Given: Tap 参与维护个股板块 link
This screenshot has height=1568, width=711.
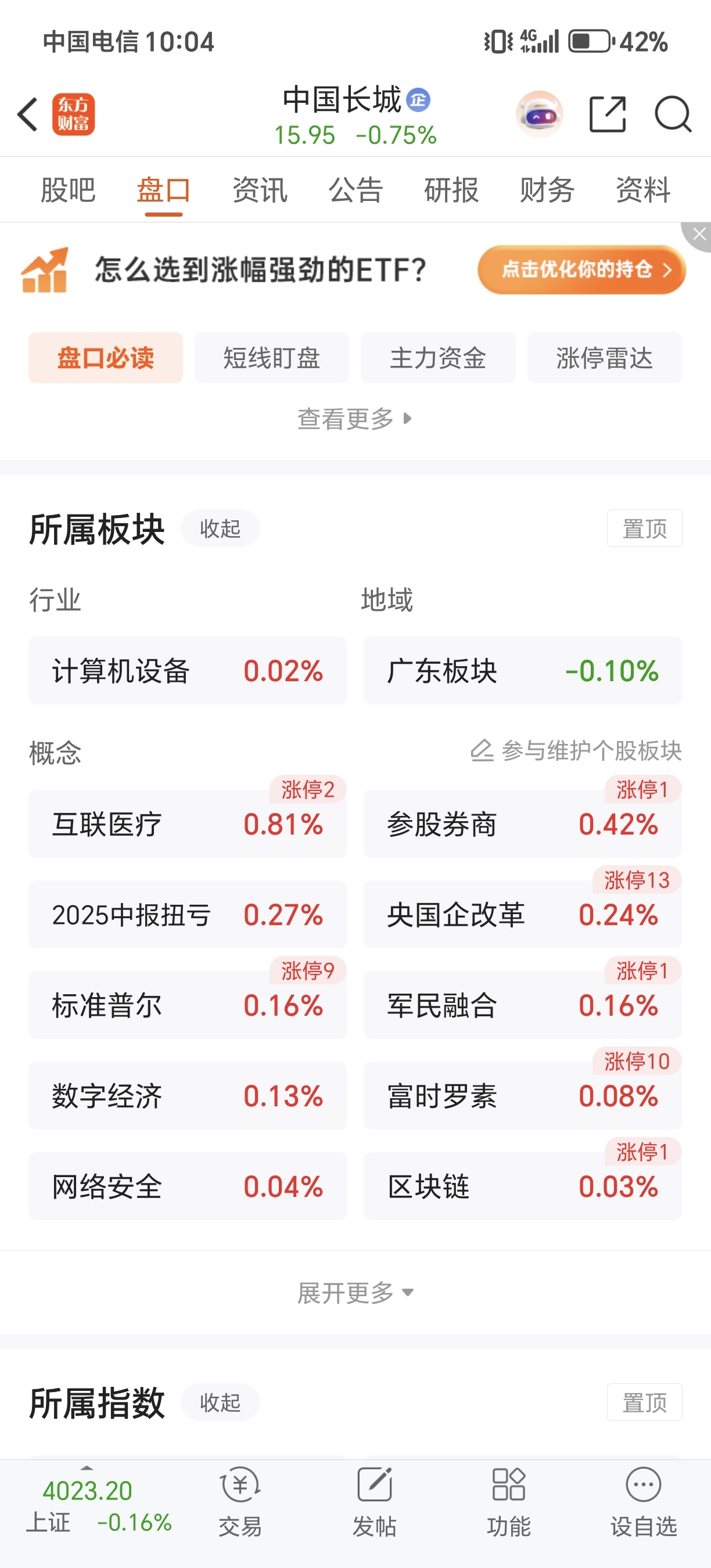Looking at the screenshot, I should click(x=576, y=751).
